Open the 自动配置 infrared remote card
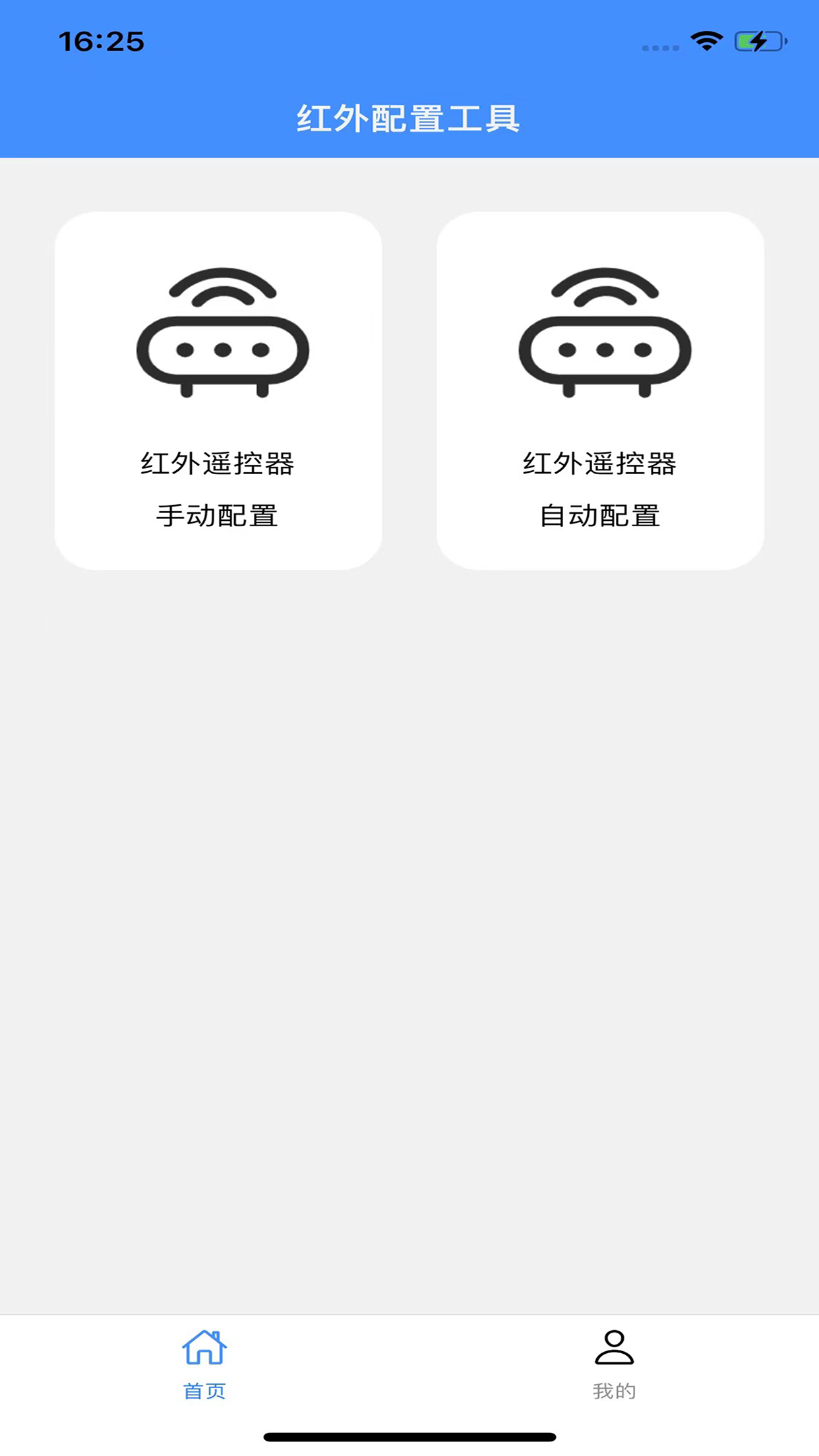The height and width of the screenshot is (1456, 819). [600, 390]
